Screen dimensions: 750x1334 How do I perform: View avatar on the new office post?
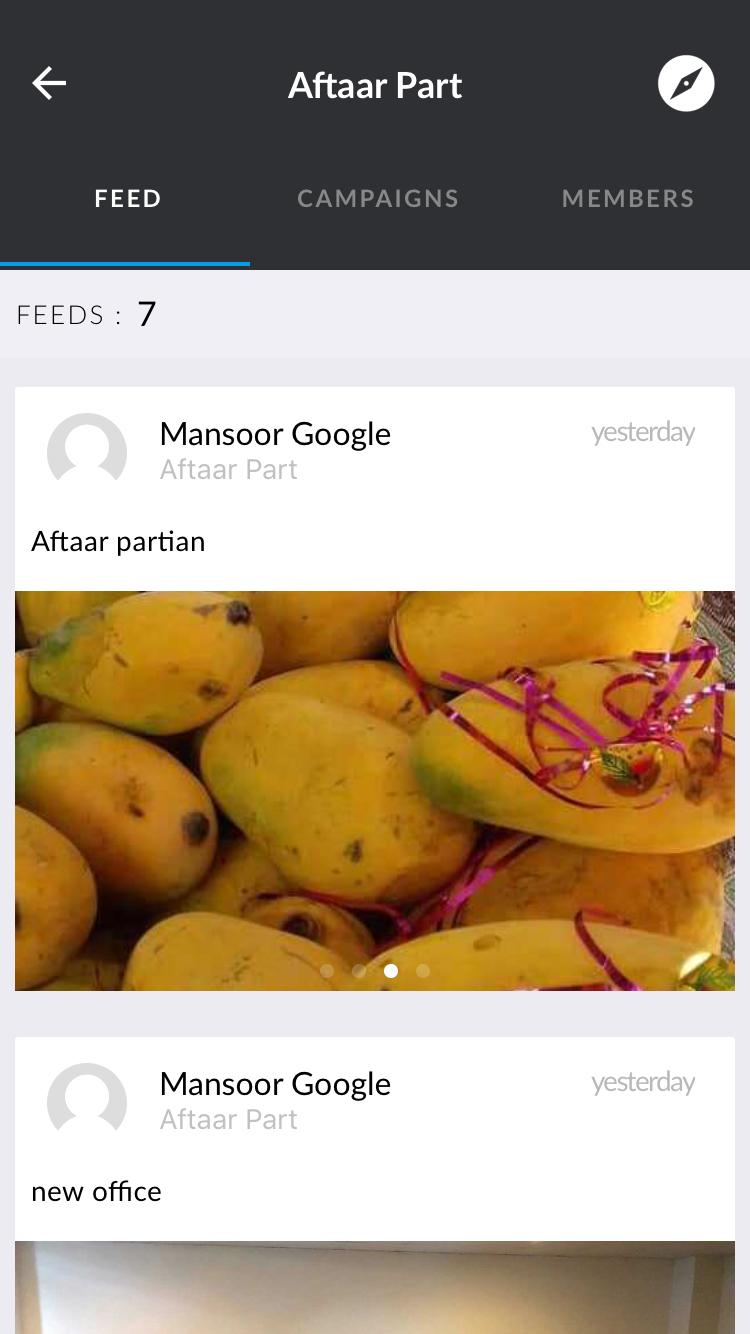tap(87, 1102)
